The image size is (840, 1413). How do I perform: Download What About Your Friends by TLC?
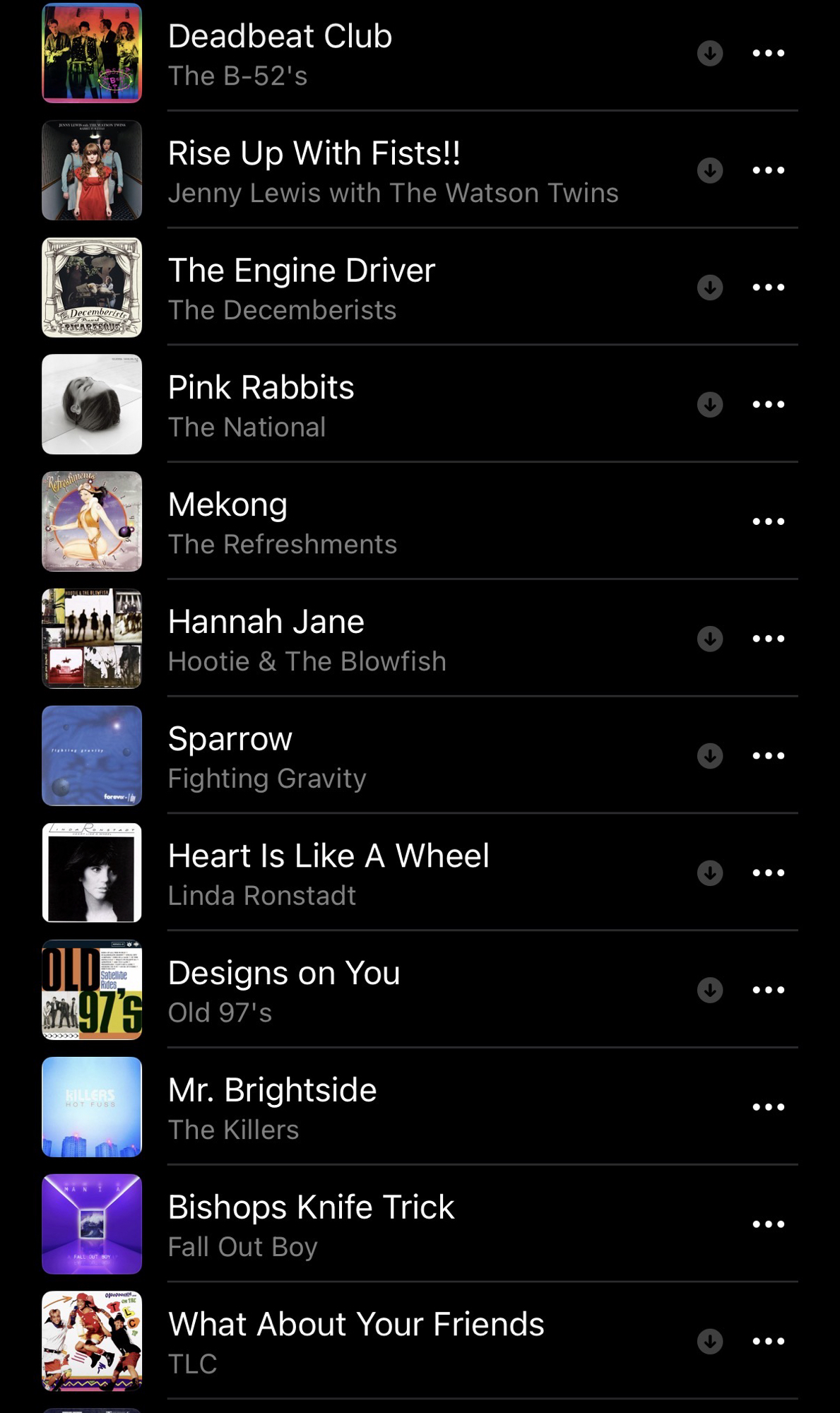pyautogui.click(x=710, y=1341)
